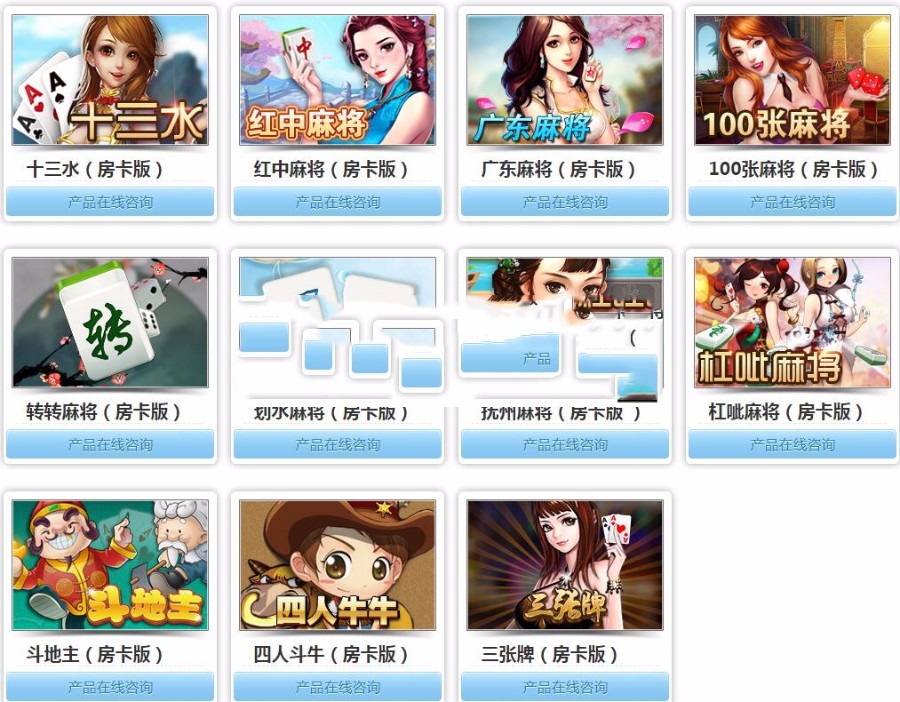The image size is (900, 702).
Task: Tap 产品在线咨询 under 三张牌
Action: 565,687
